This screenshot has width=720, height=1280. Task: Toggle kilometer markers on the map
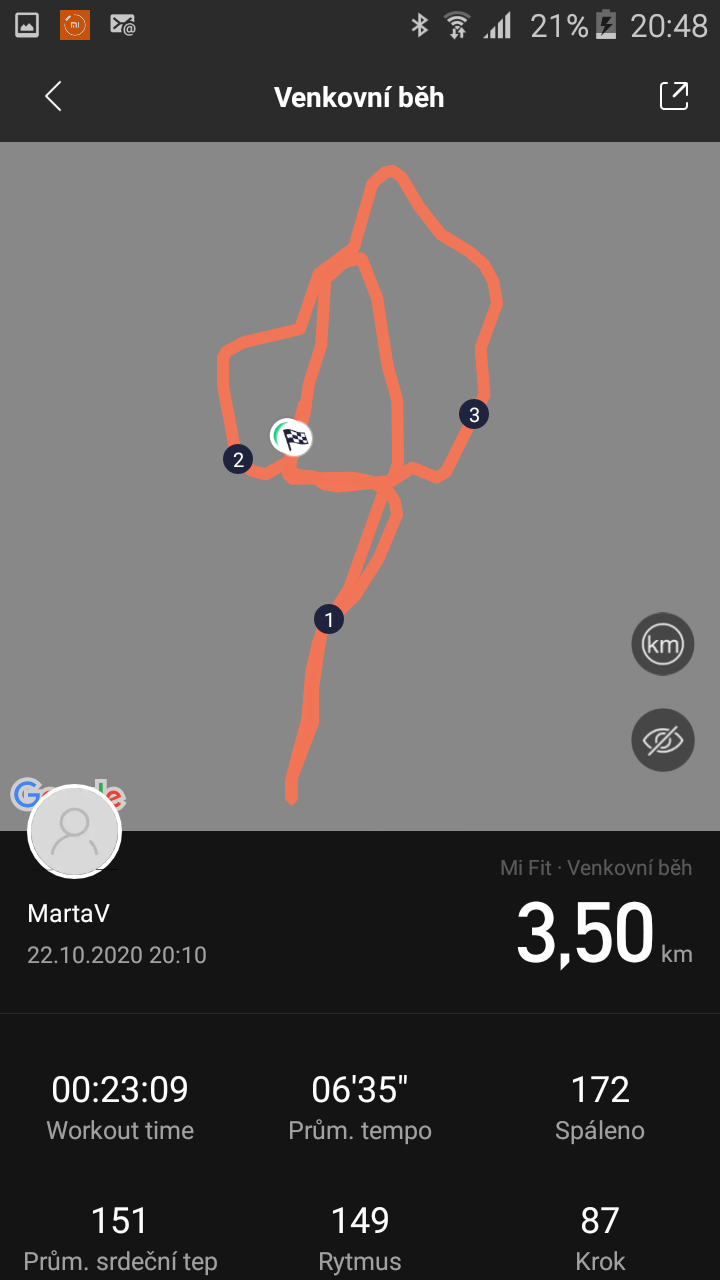662,645
